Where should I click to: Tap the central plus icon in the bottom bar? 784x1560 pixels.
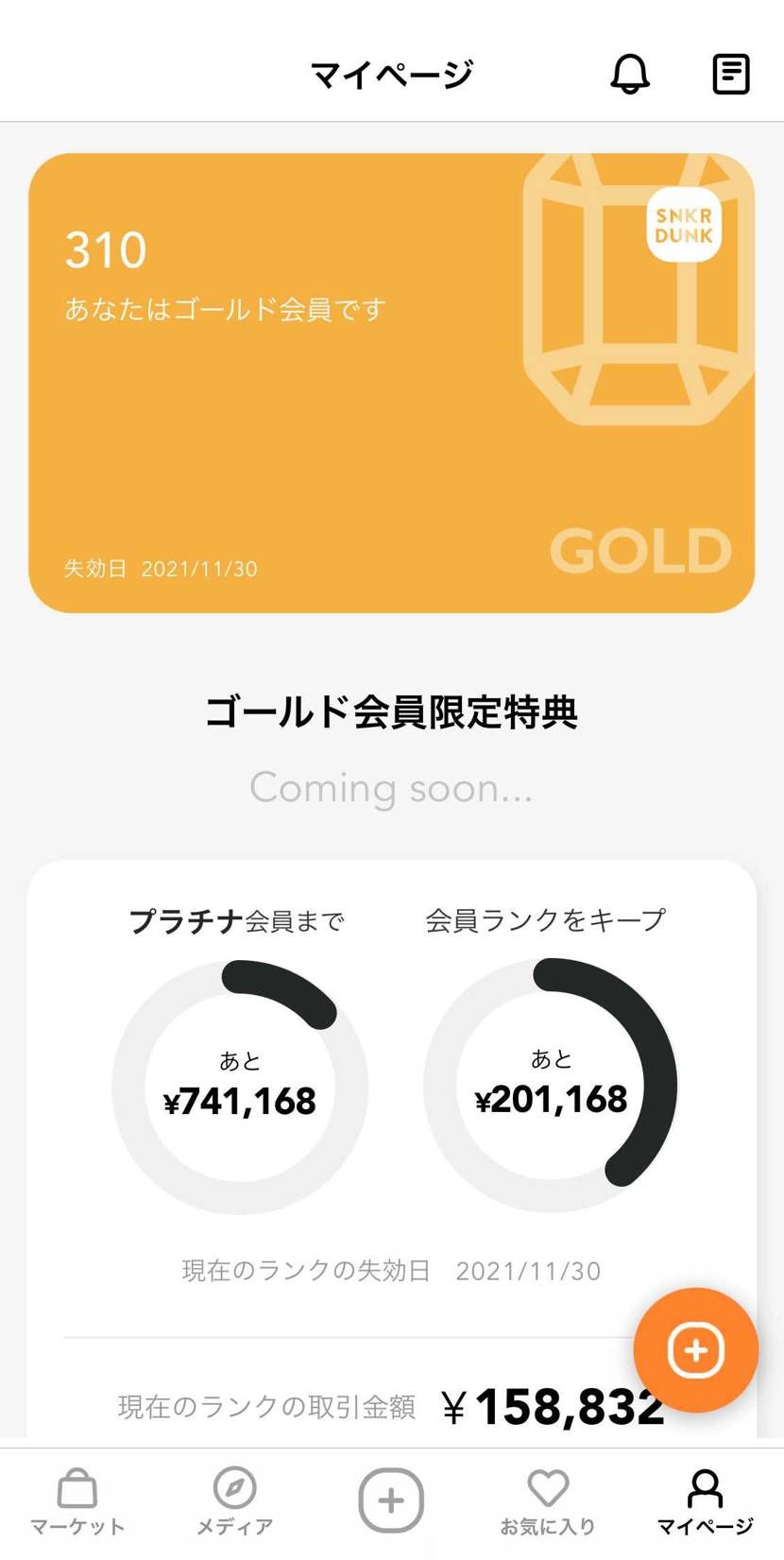390,1500
